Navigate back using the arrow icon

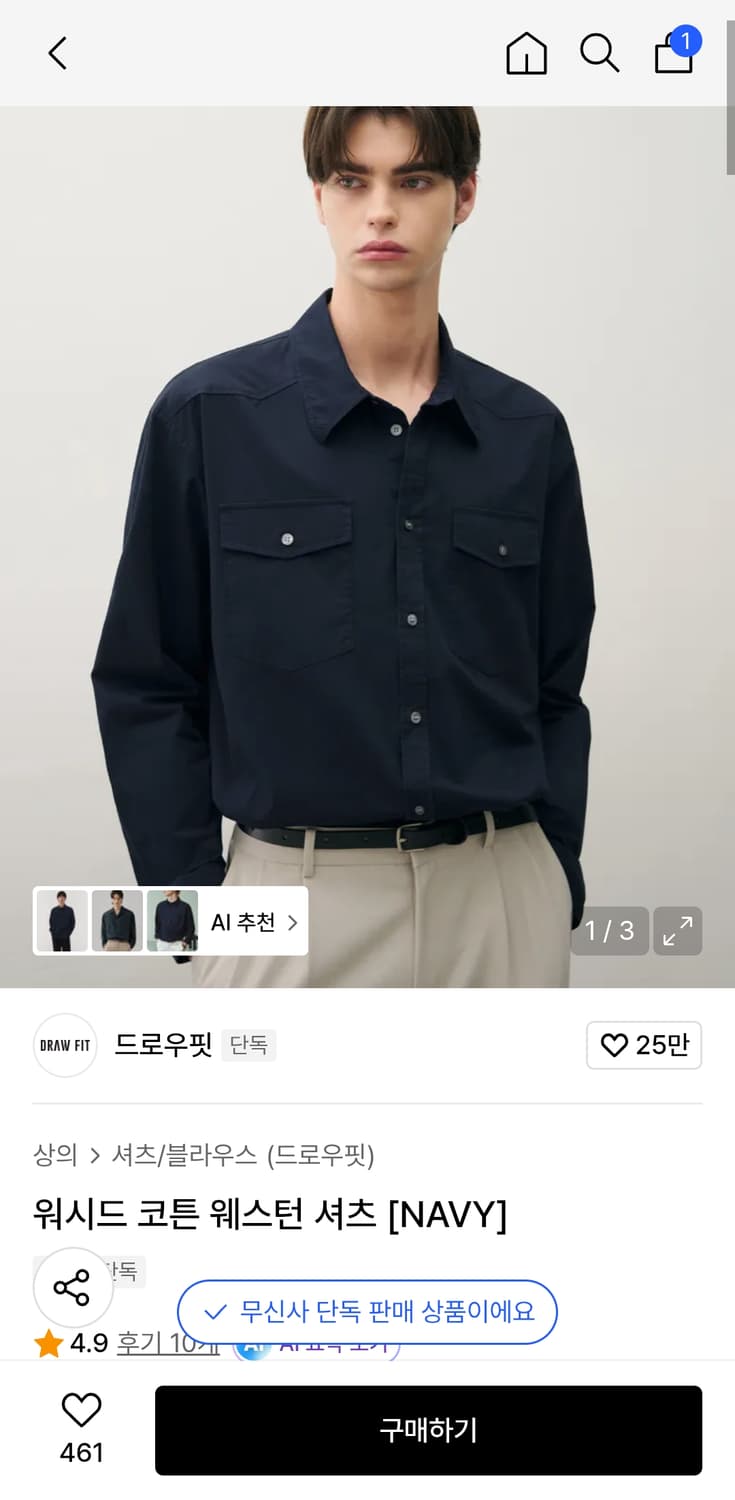point(56,55)
